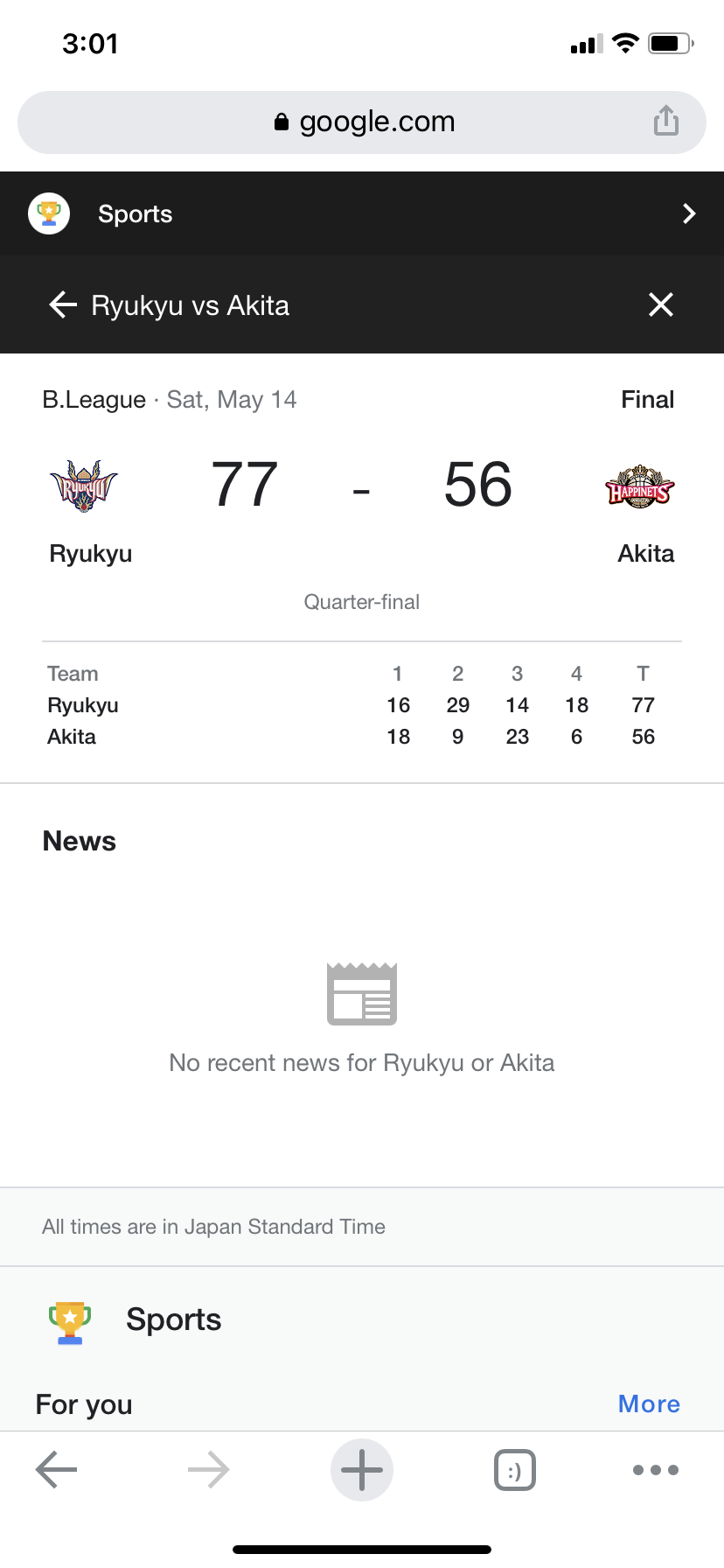Tap the google.com address bar
Image resolution: width=724 pixels, height=1568 pixels.
point(362,122)
